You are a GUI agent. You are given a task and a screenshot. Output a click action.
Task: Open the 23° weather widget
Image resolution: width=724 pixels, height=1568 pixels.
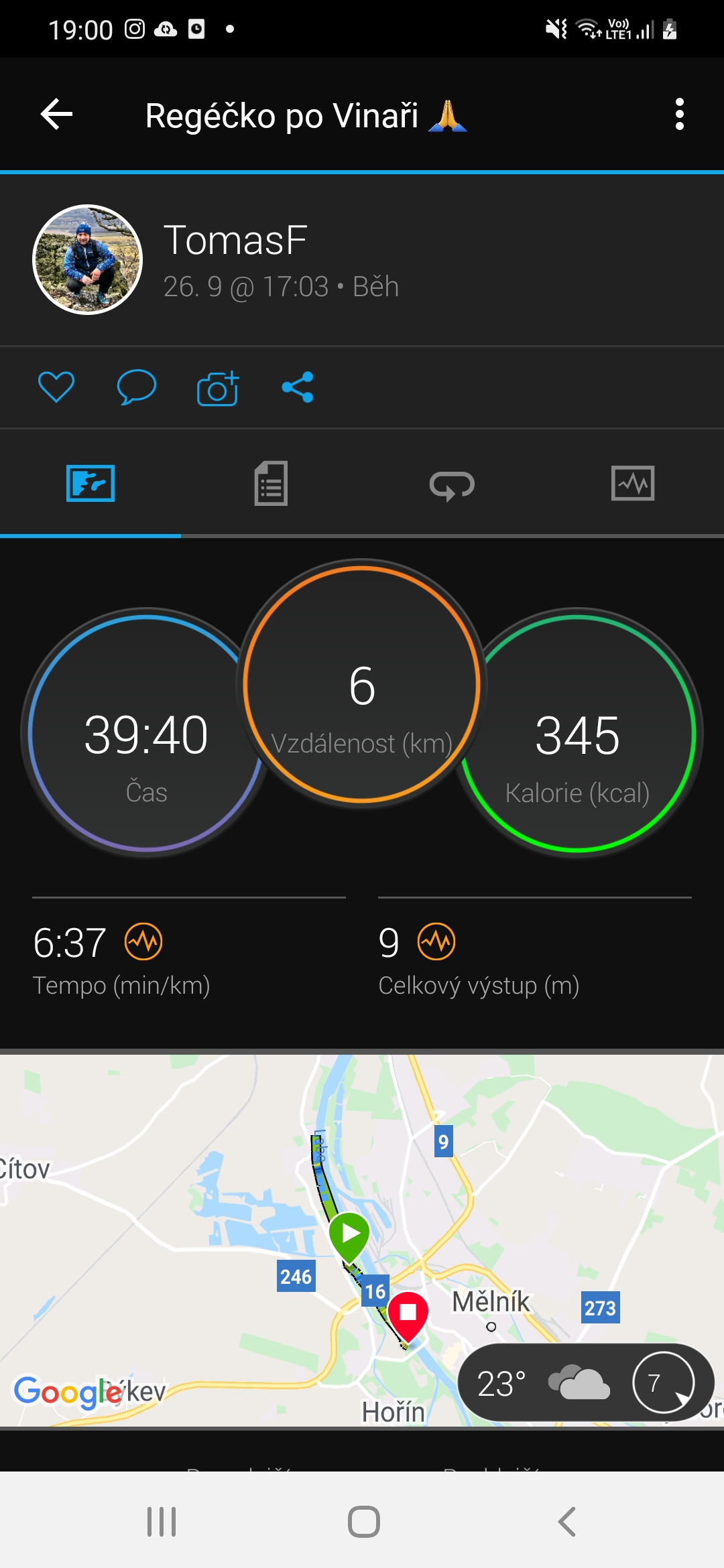586,1382
